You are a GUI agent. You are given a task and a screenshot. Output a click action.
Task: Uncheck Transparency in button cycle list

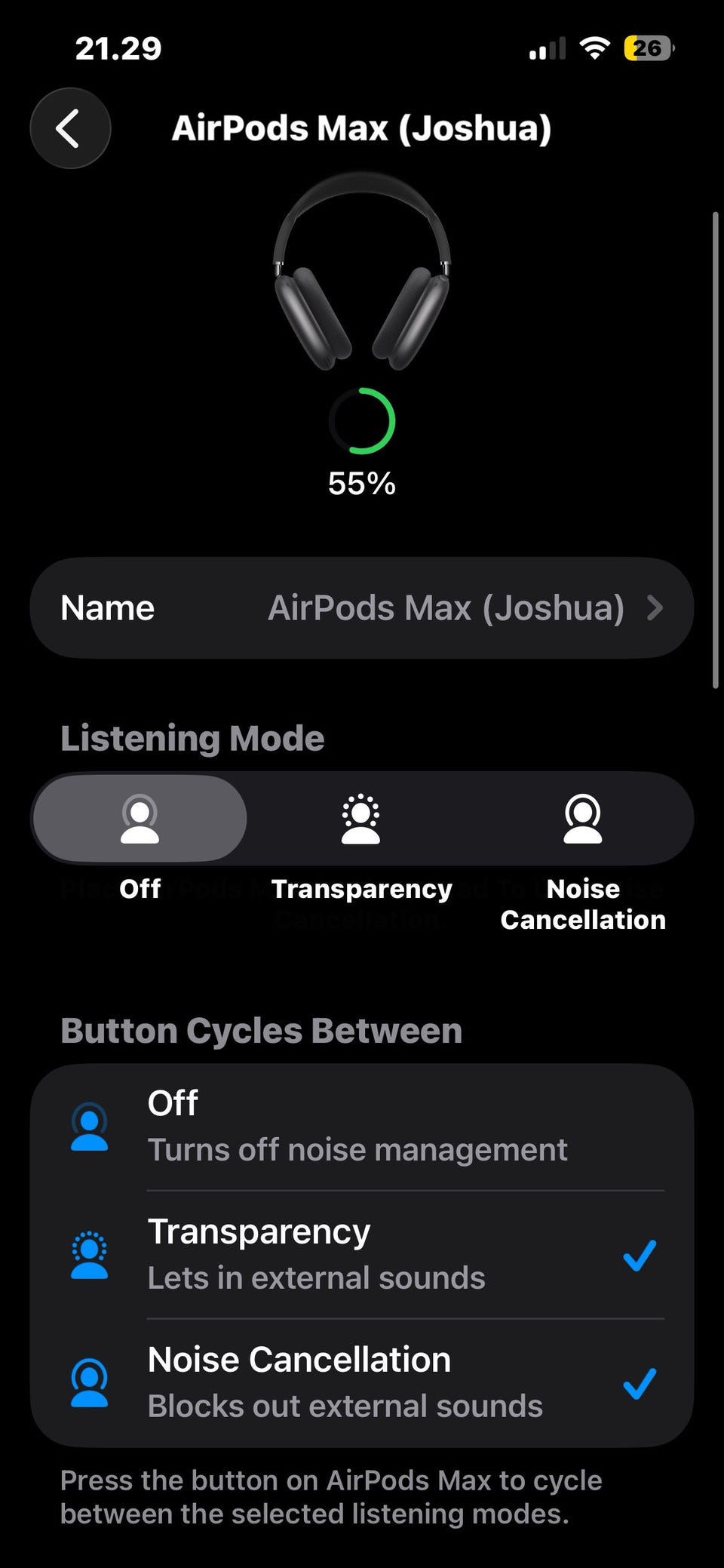[362, 1255]
